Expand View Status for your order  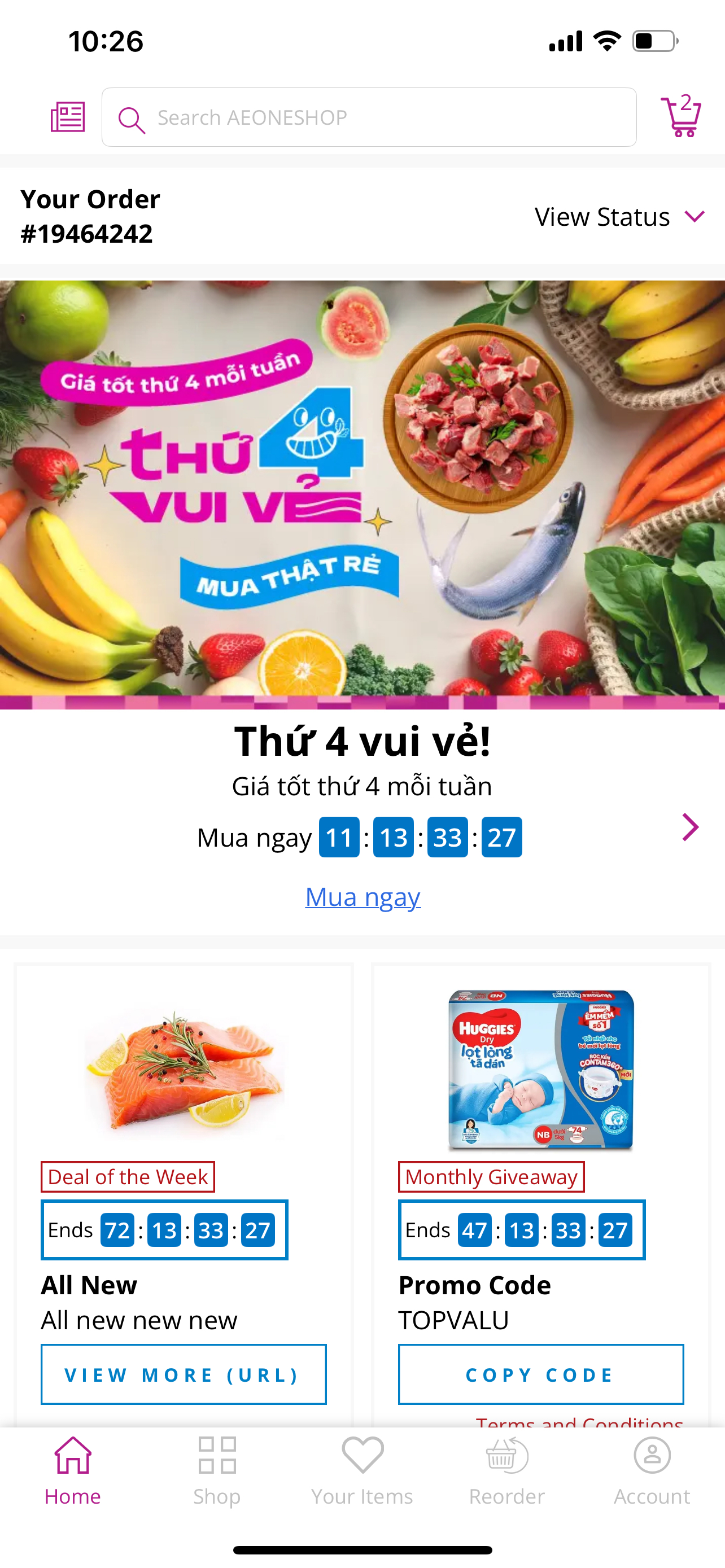point(619,217)
